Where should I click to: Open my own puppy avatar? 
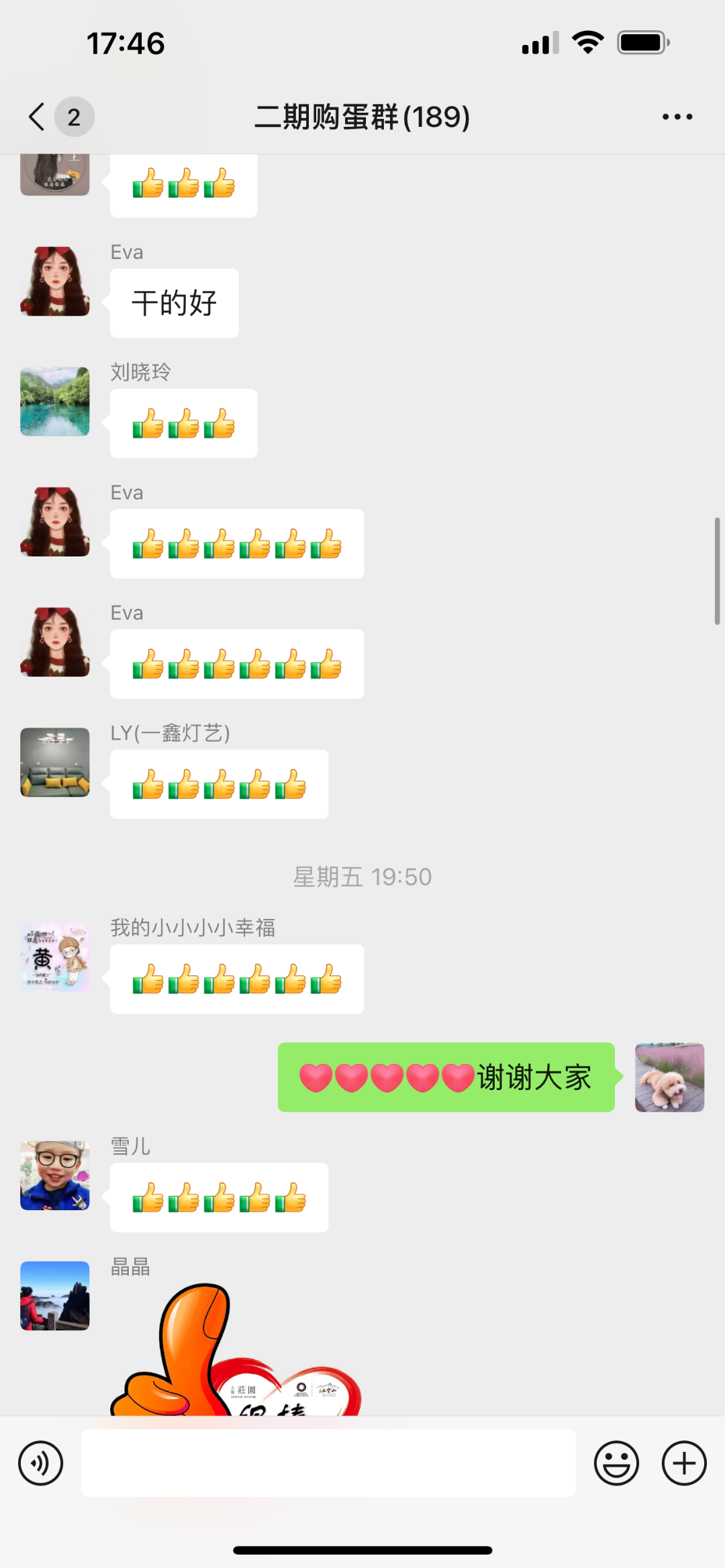click(x=669, y=1077)
